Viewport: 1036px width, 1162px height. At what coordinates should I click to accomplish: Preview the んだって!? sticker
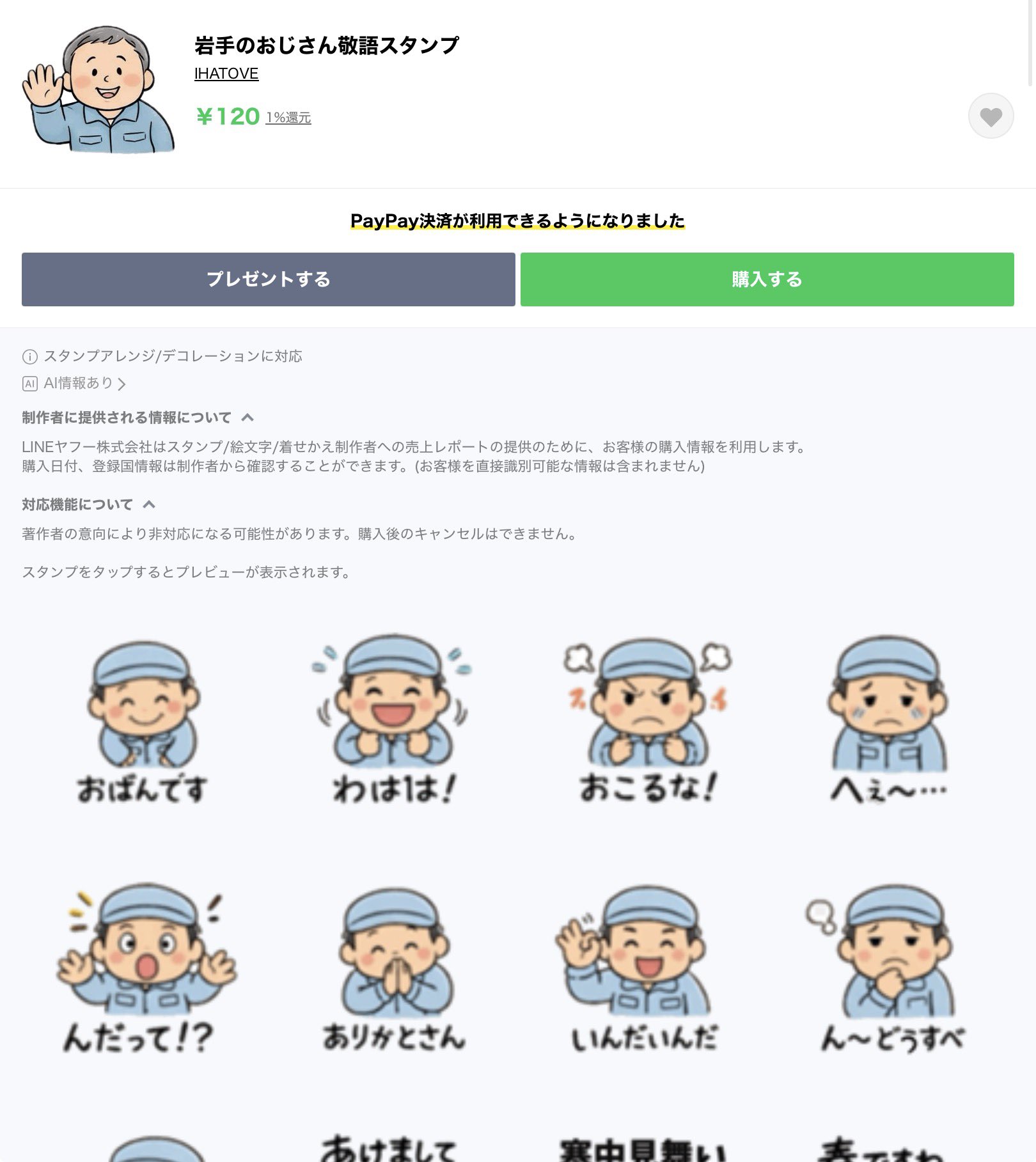click(144, 969)
